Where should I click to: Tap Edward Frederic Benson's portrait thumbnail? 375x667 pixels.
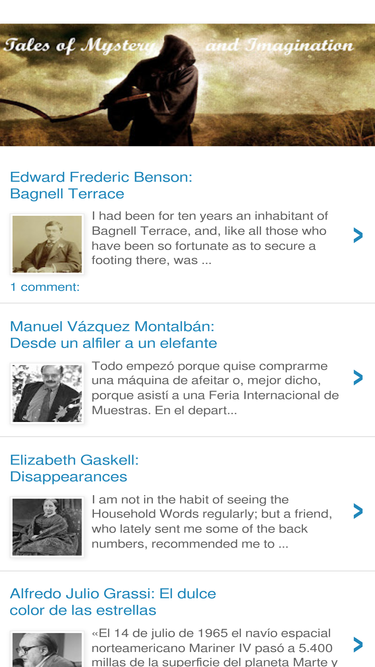47,244
